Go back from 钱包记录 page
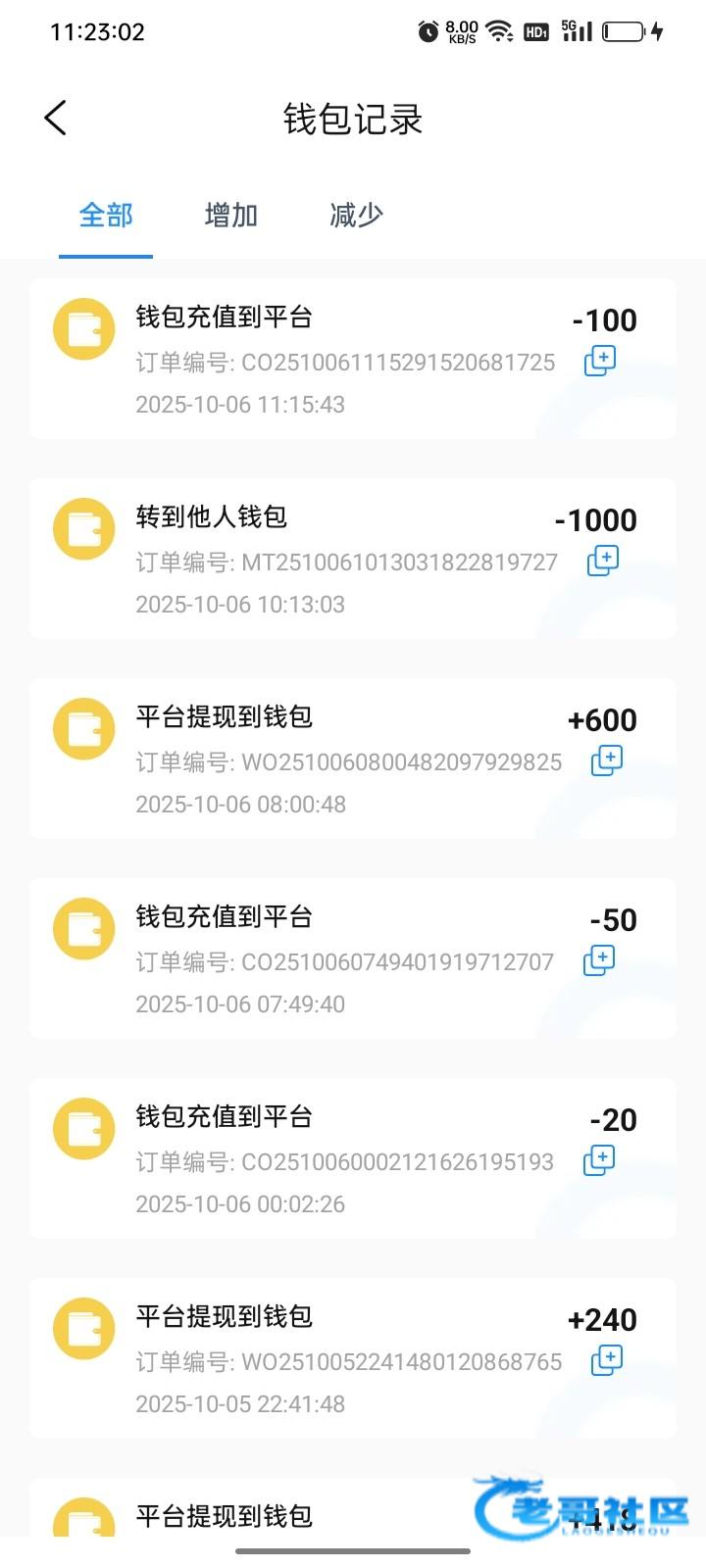 [x=56, y=119]
